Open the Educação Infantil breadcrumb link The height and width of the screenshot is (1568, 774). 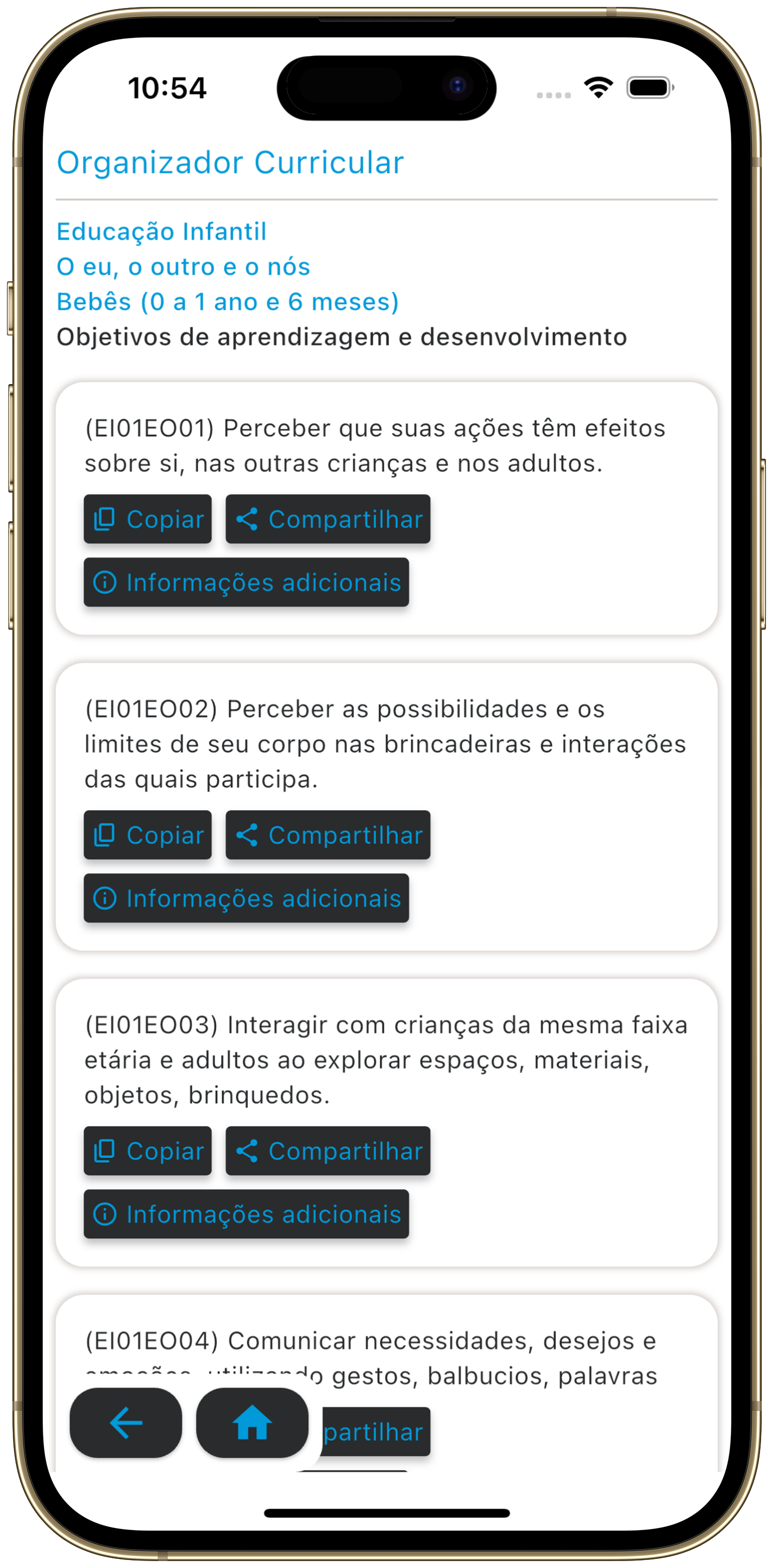(162, 232)
